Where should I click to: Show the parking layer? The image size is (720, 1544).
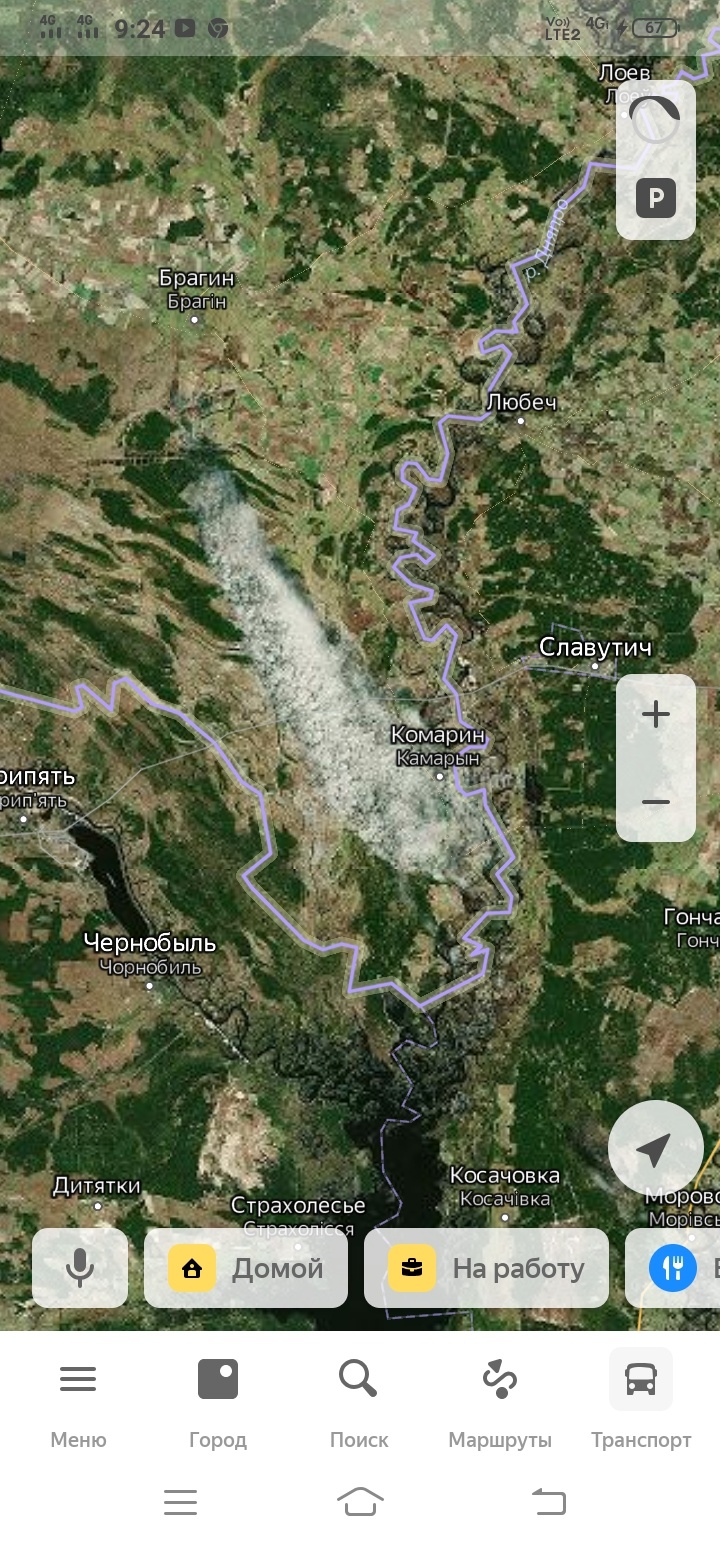(656, 198)
